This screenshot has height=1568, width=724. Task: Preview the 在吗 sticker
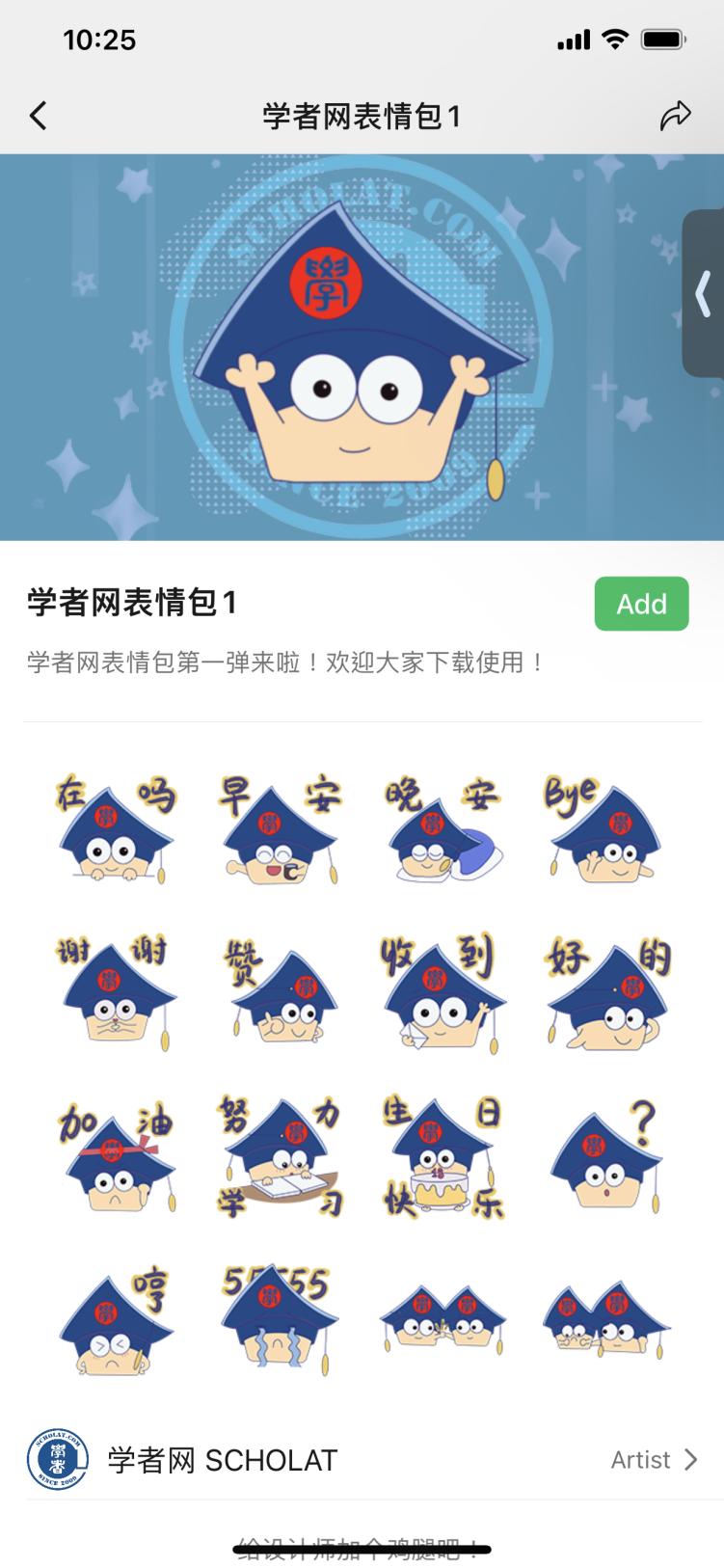(117, 827)
